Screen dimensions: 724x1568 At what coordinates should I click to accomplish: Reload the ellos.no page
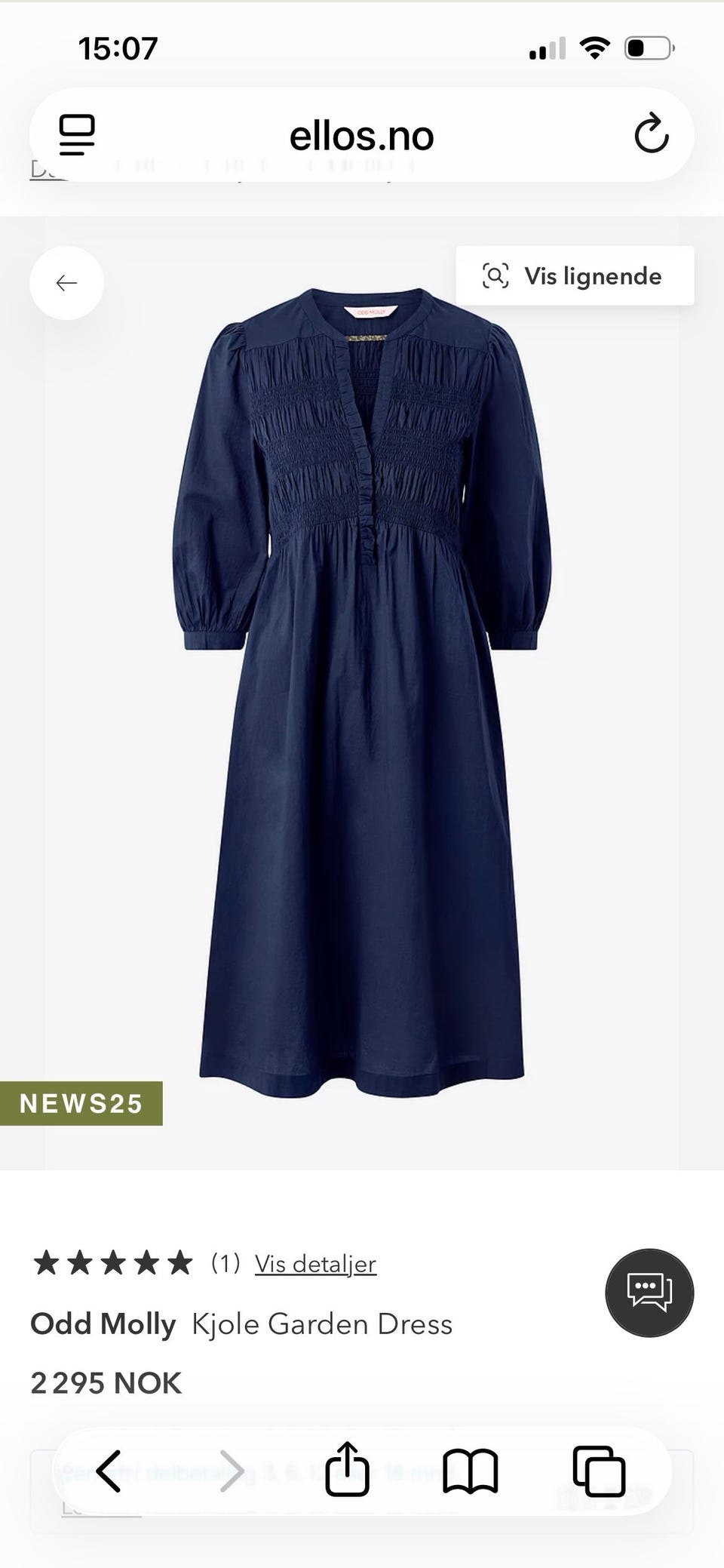coord(651,134)
